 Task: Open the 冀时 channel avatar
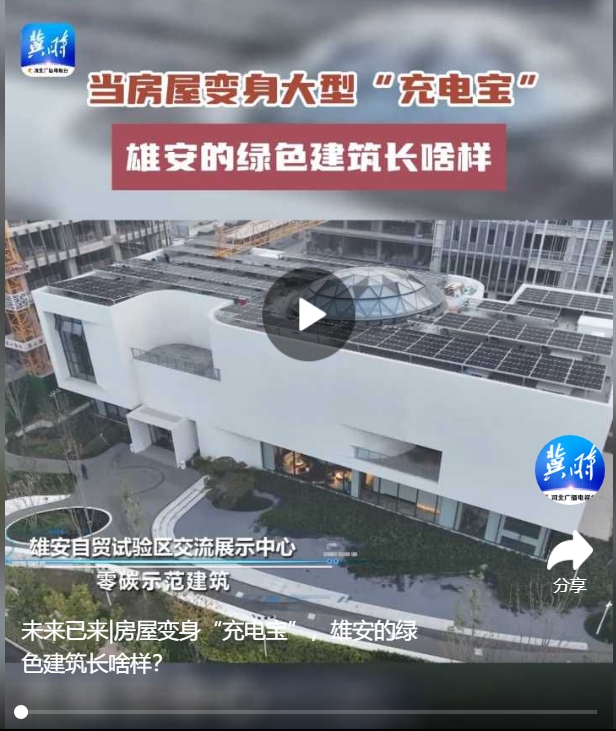point(569,469)
